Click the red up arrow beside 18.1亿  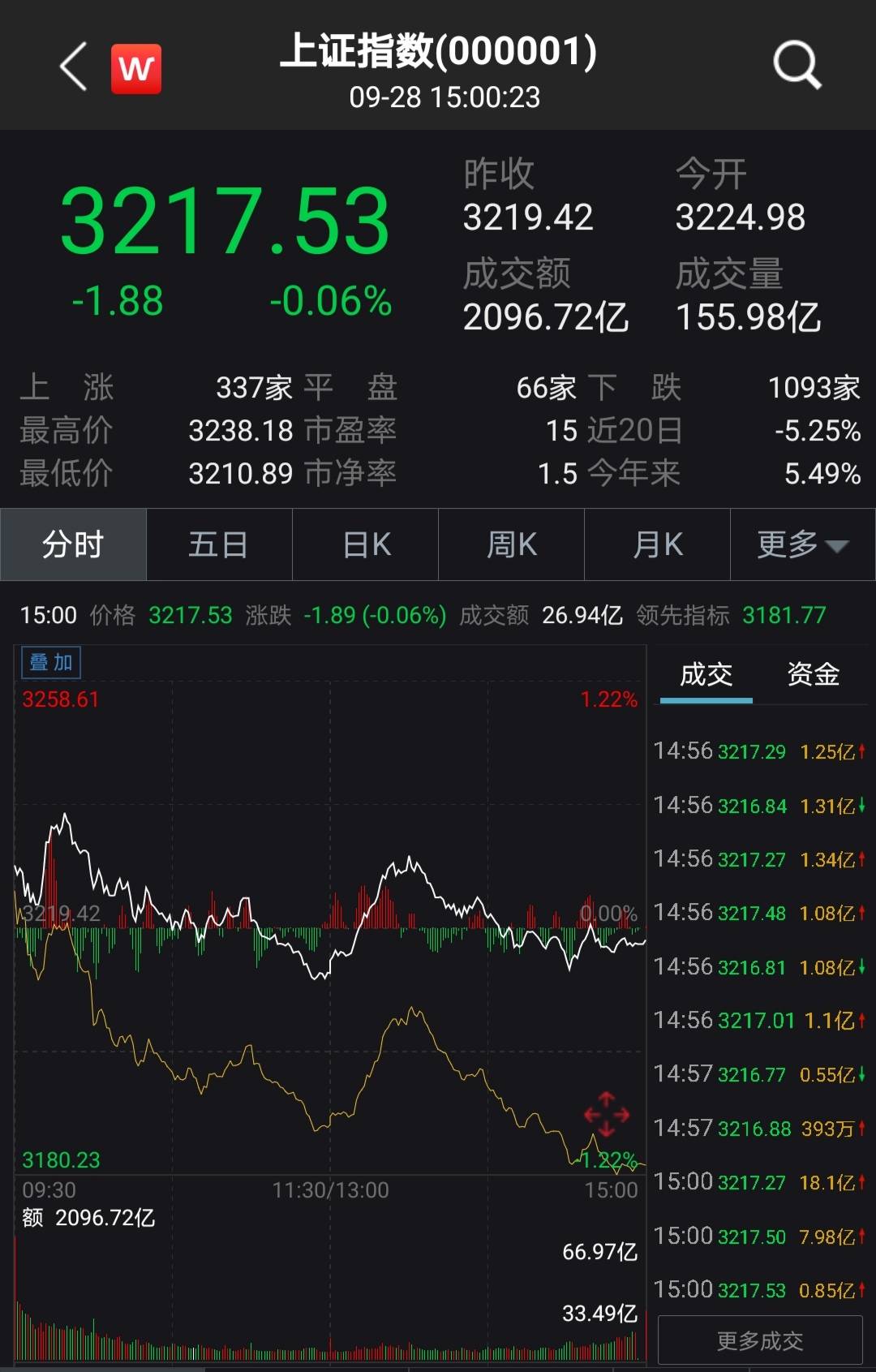point(860,1182)
